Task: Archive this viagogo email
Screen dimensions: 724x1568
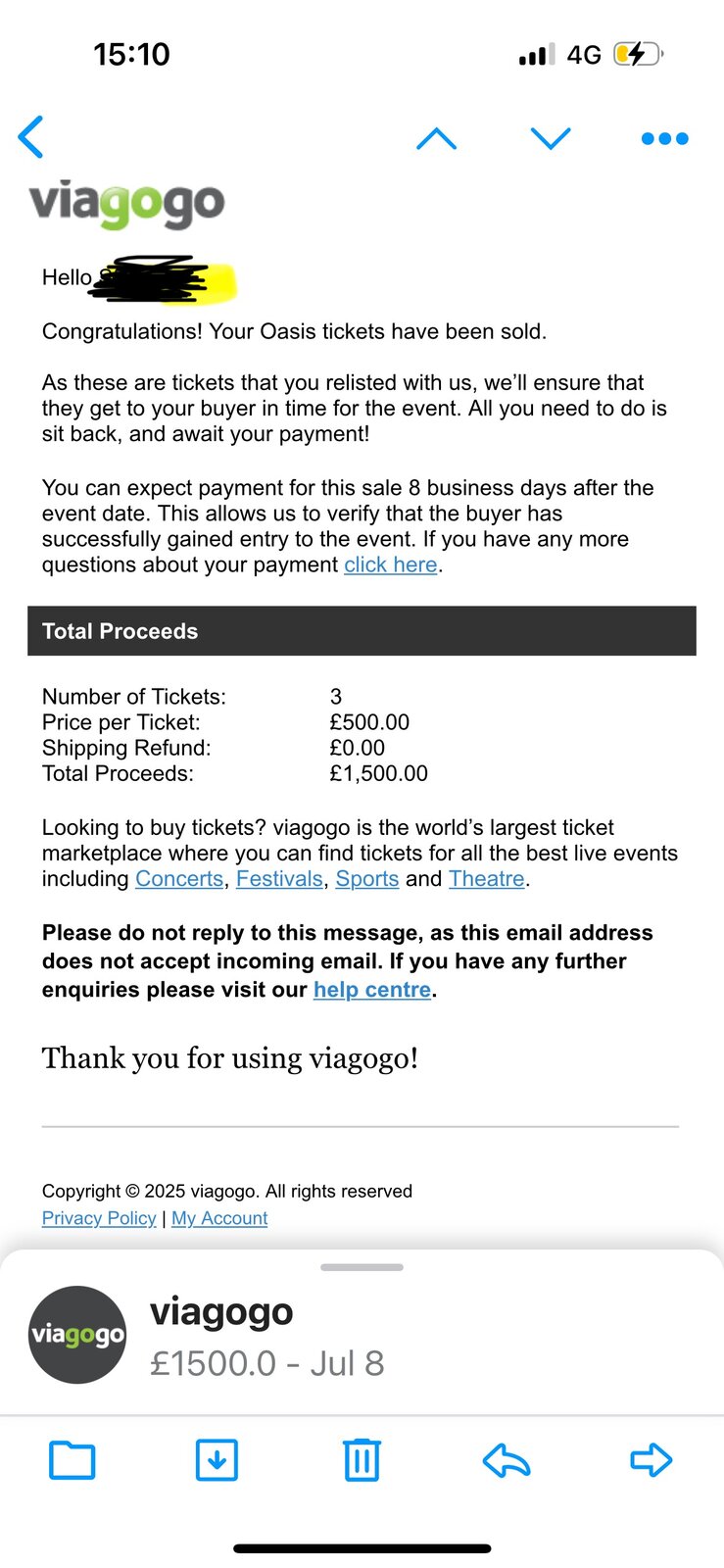Action: click(217, 1460)
